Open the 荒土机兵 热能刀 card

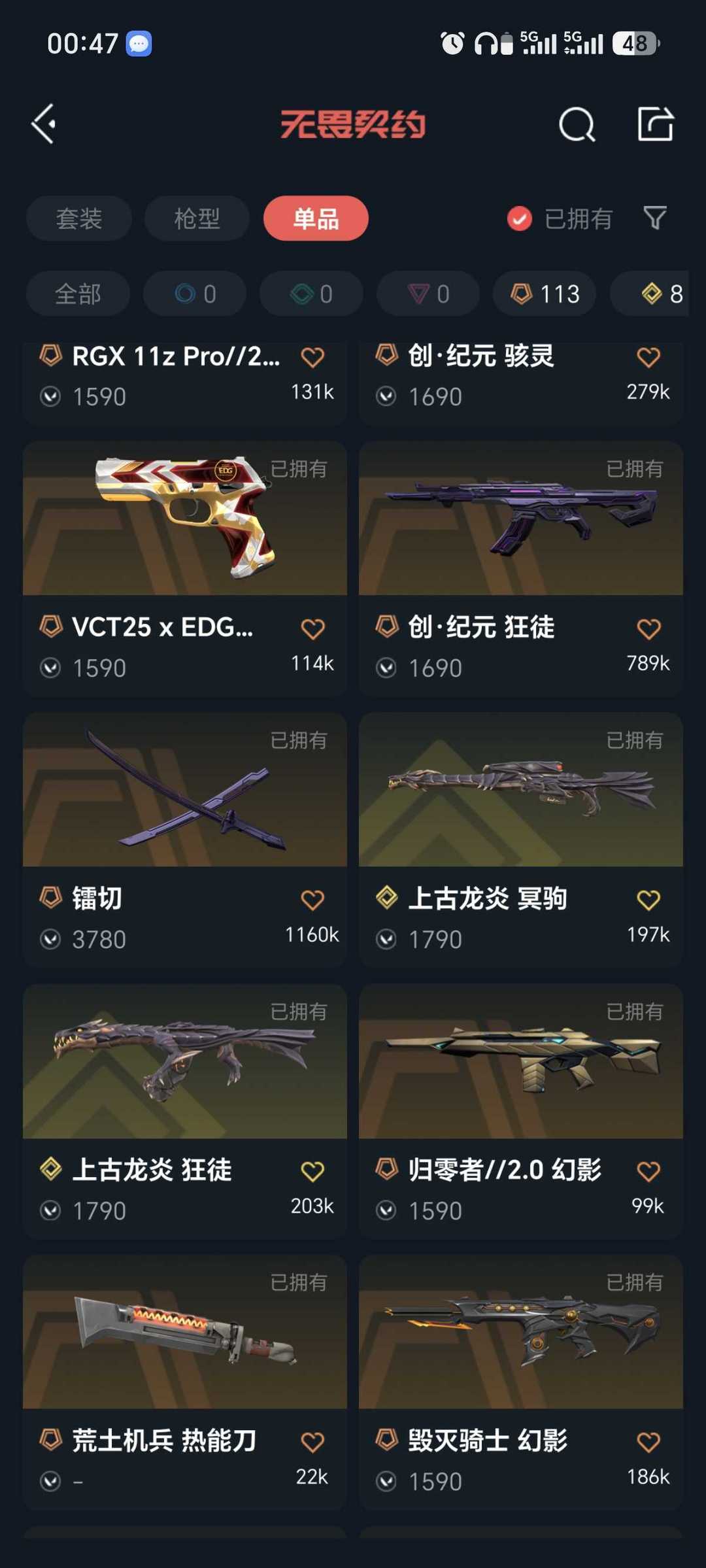pyautogui.click(x=185, y=1382)
